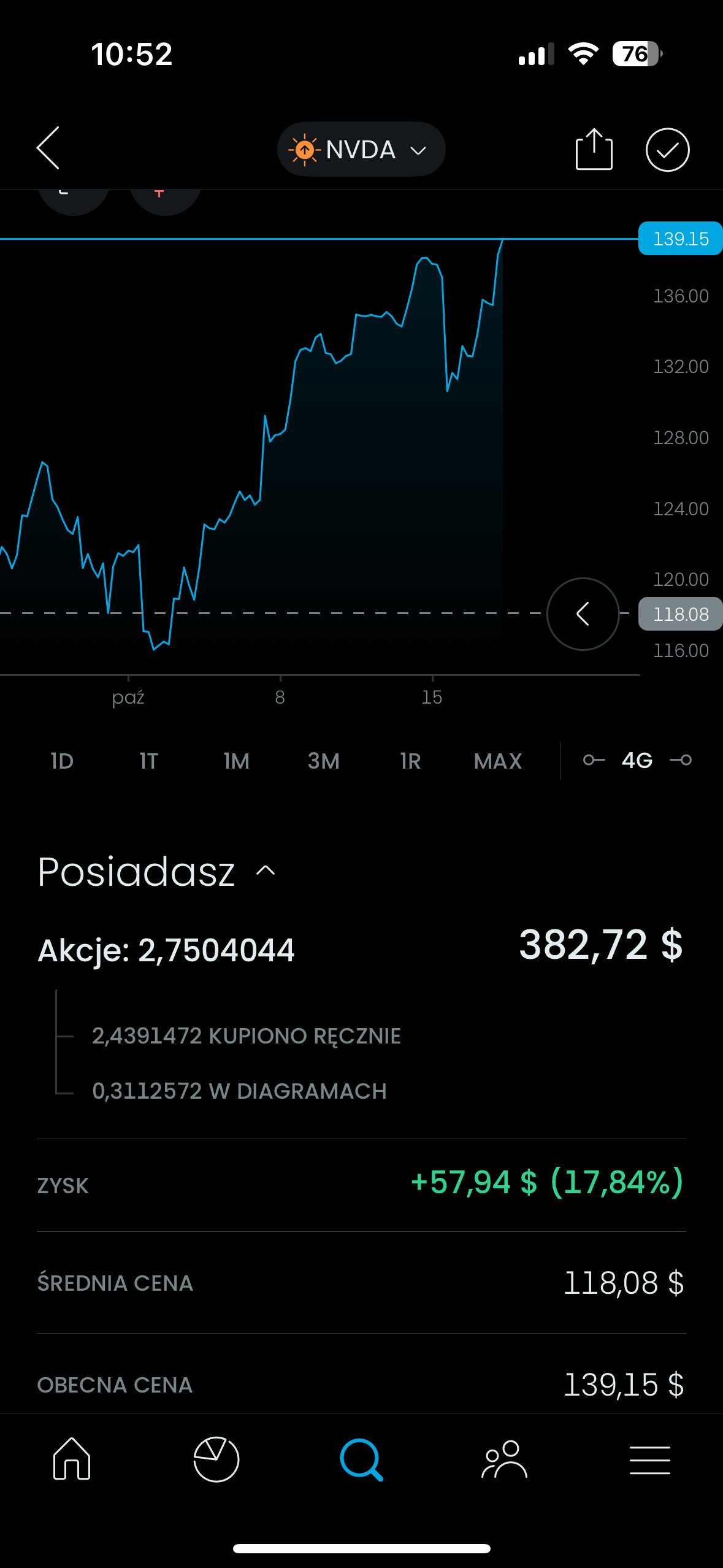Open the 4G chart interval selector
The height and width of the screenshot is (1568, 723).
tap(637, 761)
